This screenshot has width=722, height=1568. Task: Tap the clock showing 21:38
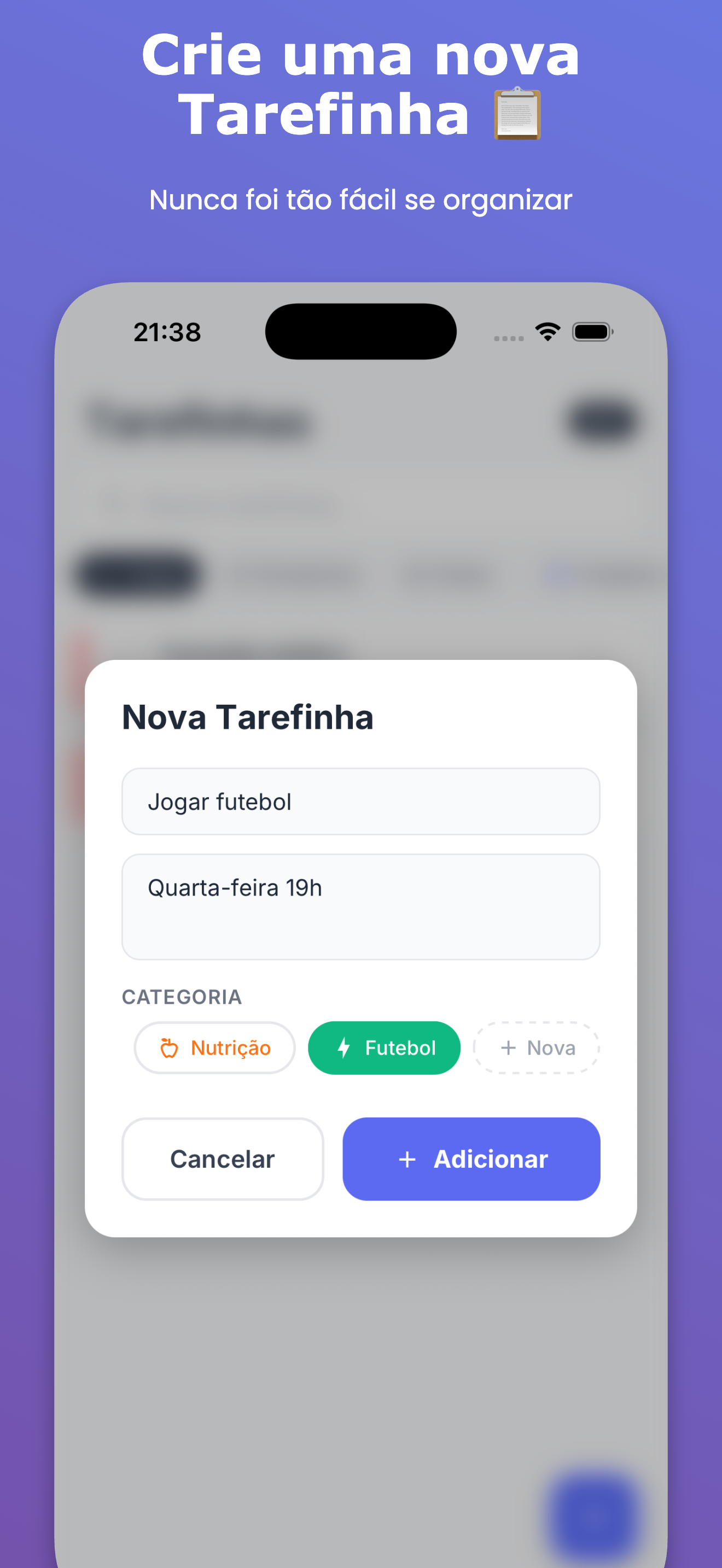pos(167,331)
